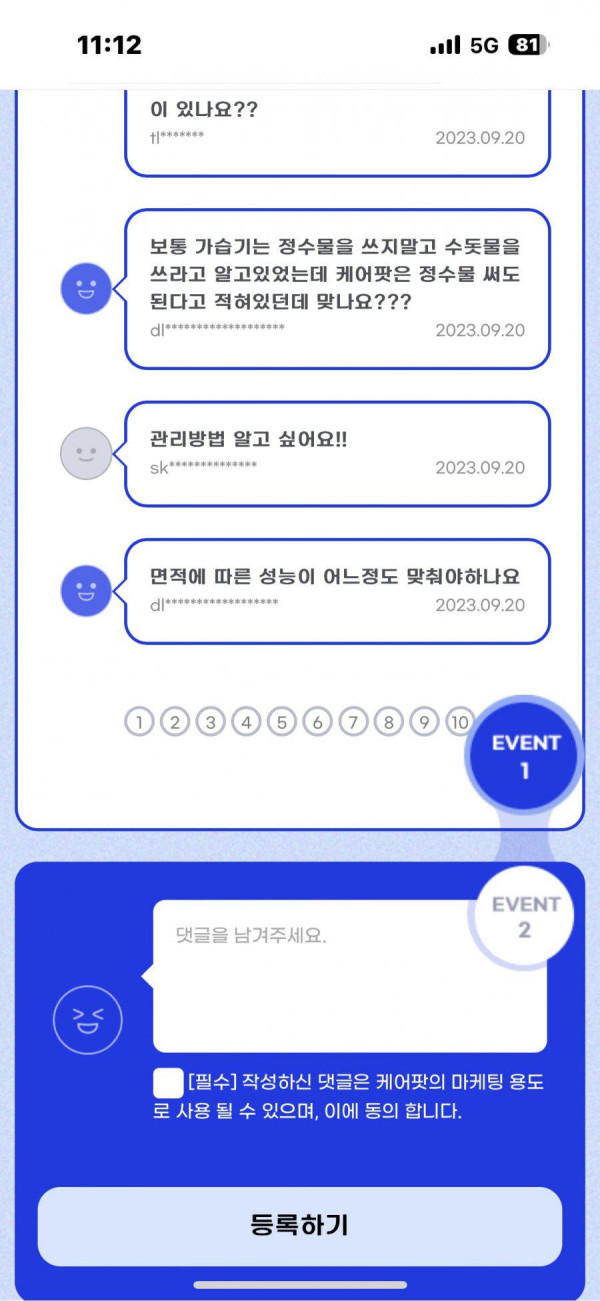Show comment page 10

(x=459, y=721)
